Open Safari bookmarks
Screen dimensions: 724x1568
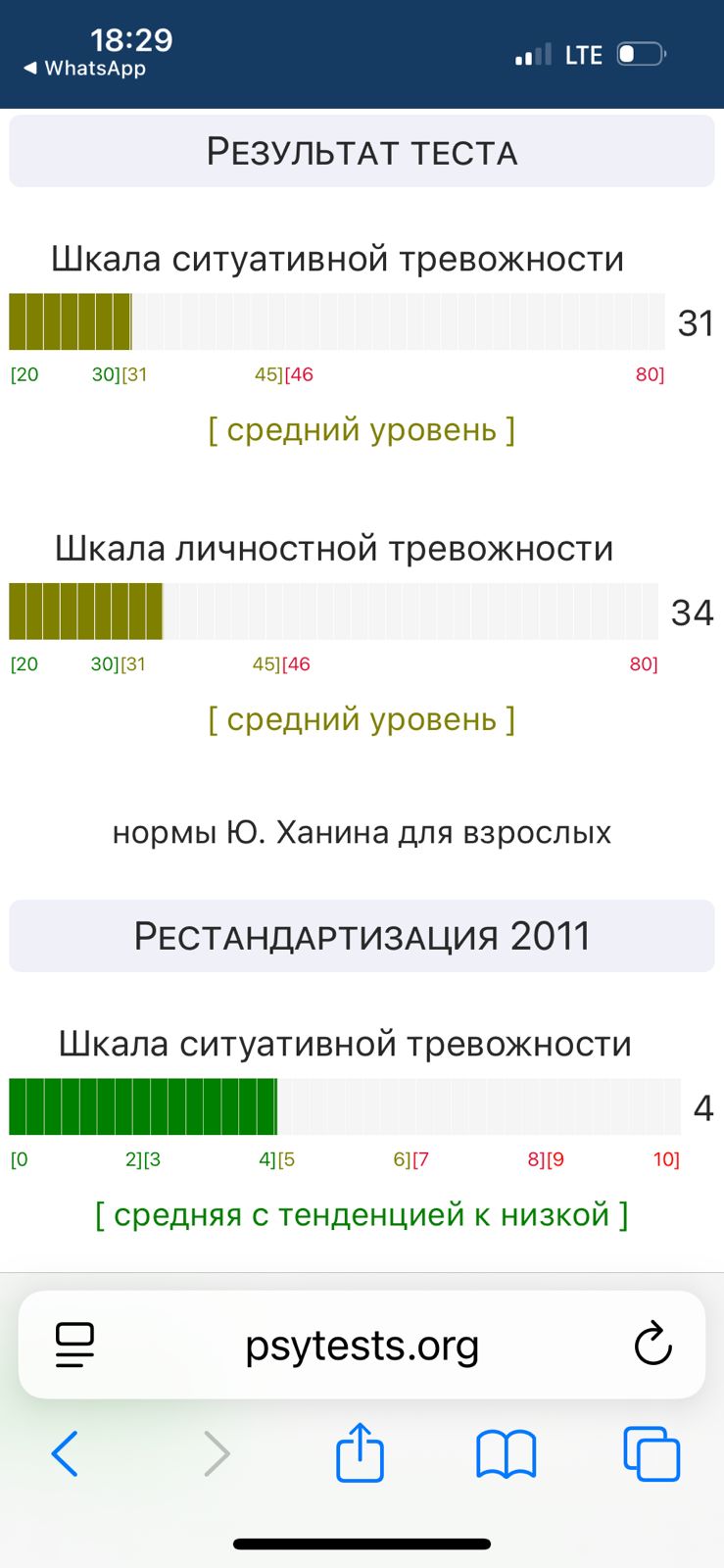[x=506, y=1453]
